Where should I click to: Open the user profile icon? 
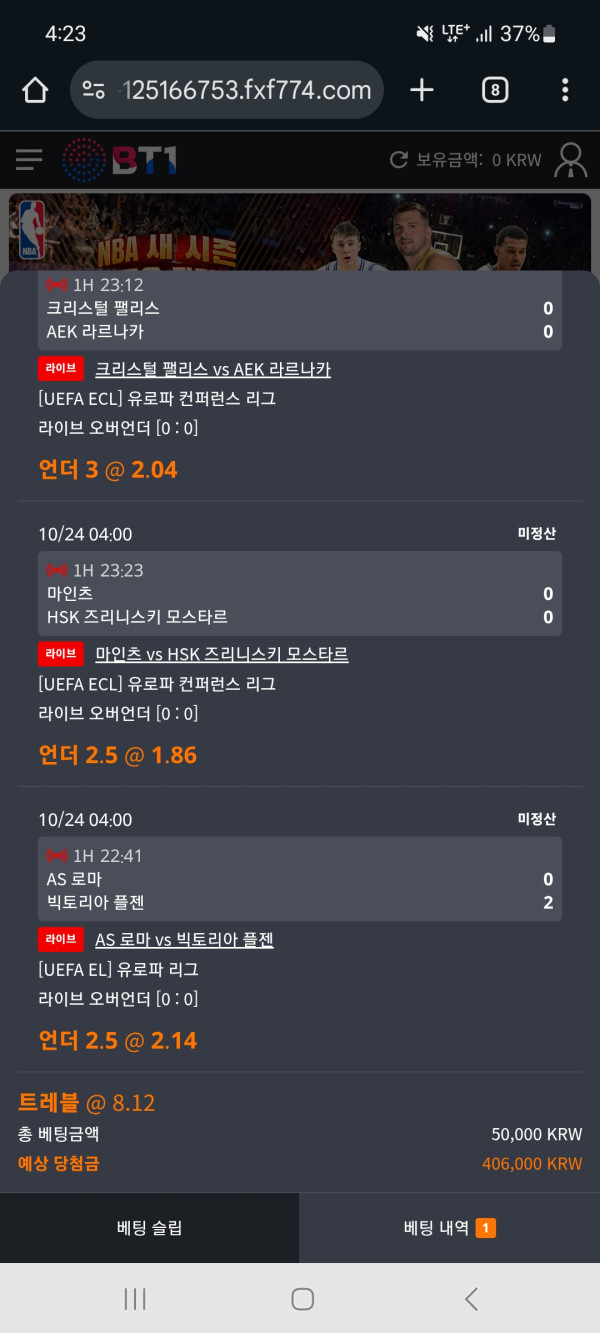tap(571, 160)
